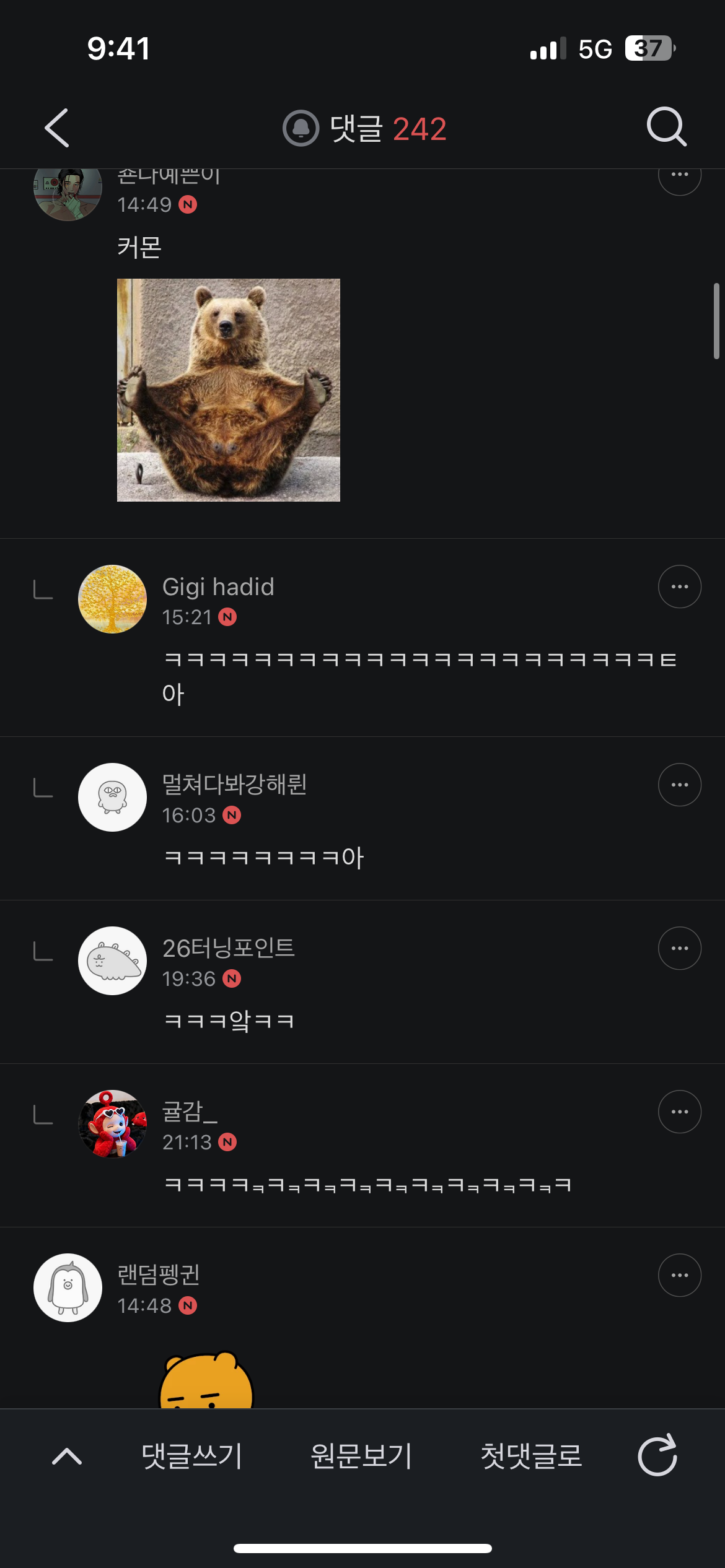Open more options for 멀쳐다봐강해륀's comment
The image size is (725, 1568).
[679, 785]
